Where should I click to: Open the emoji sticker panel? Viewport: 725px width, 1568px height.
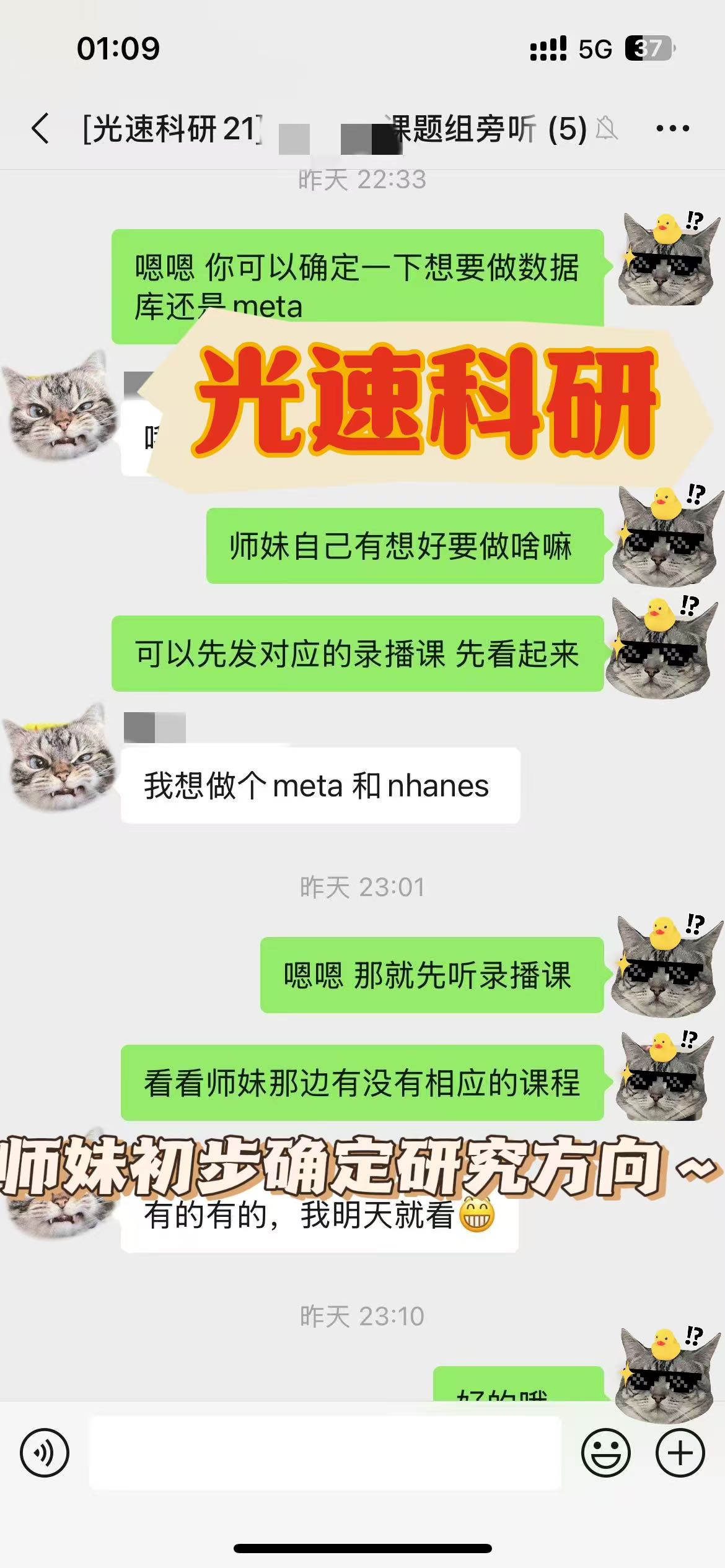(x=605, y=1452)
